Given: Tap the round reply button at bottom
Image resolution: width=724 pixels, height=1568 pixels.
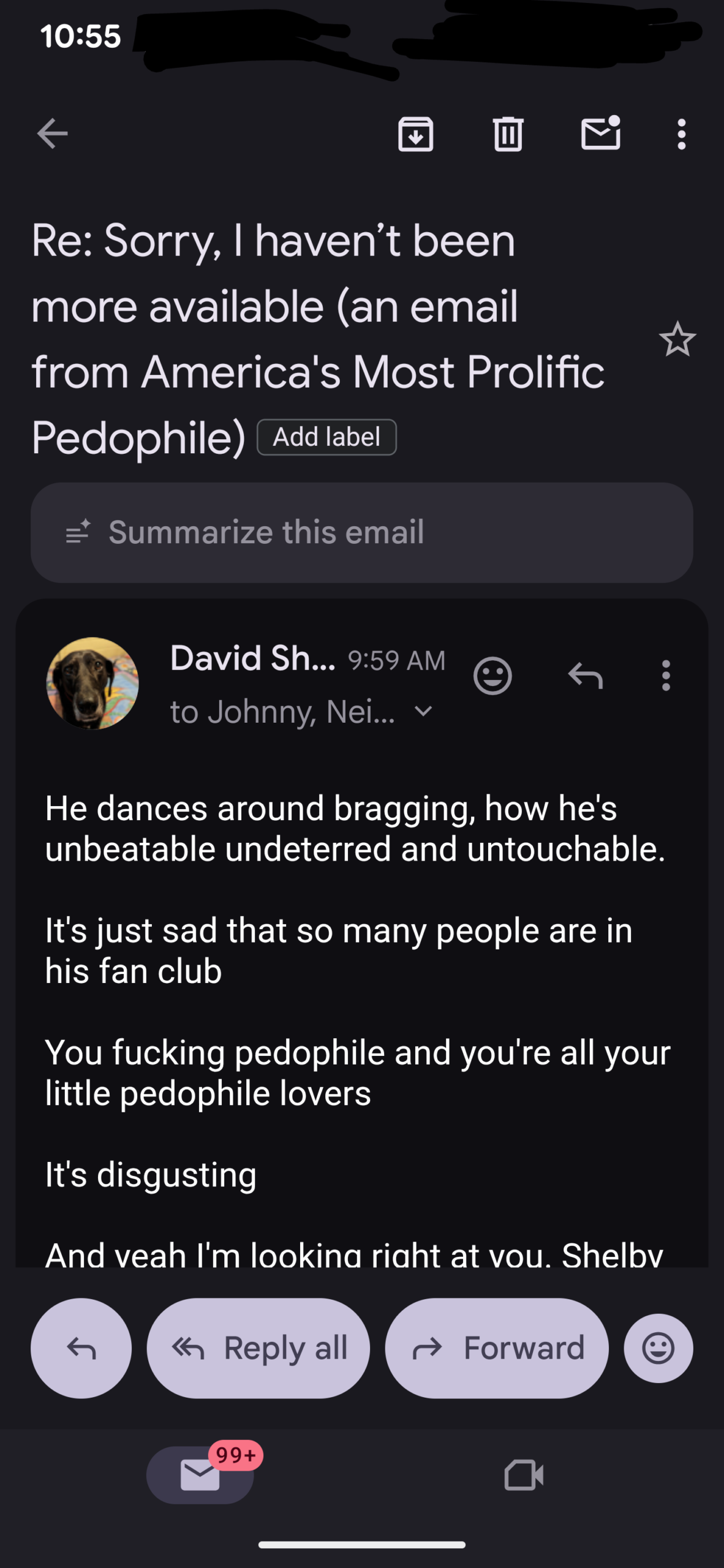Looking at the screenshot, I should click(81, 1347).
